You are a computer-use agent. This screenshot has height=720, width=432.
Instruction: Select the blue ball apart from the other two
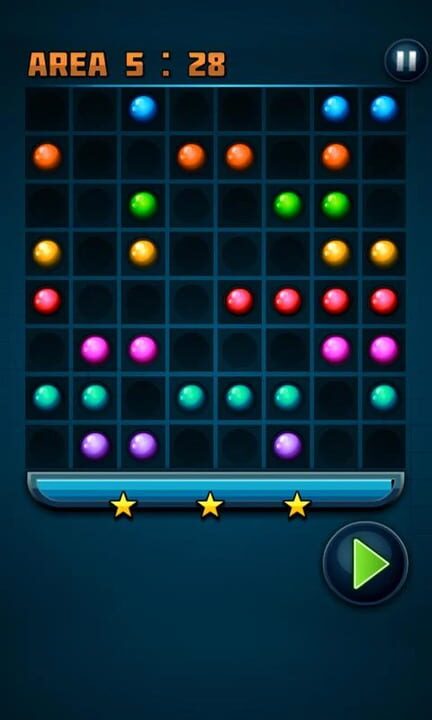143,109
